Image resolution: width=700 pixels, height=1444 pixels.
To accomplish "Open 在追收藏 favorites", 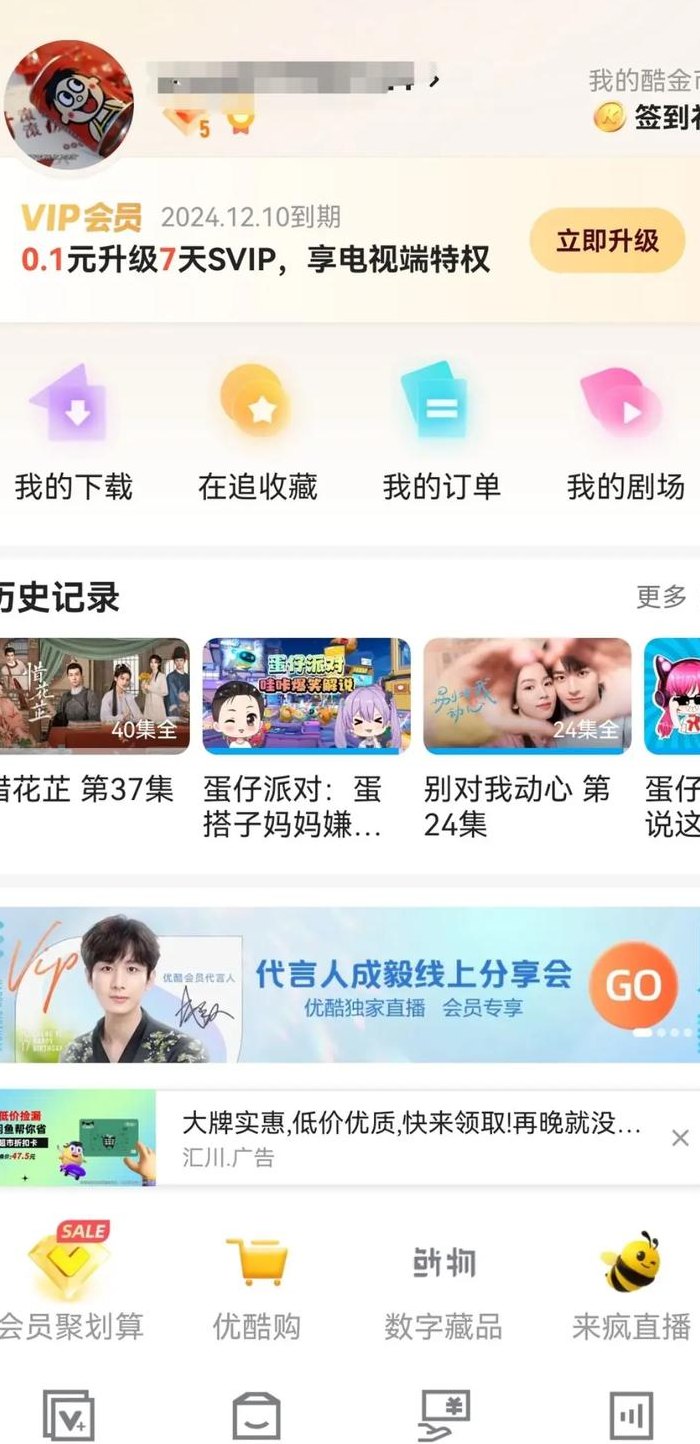I will click(257, 432).
